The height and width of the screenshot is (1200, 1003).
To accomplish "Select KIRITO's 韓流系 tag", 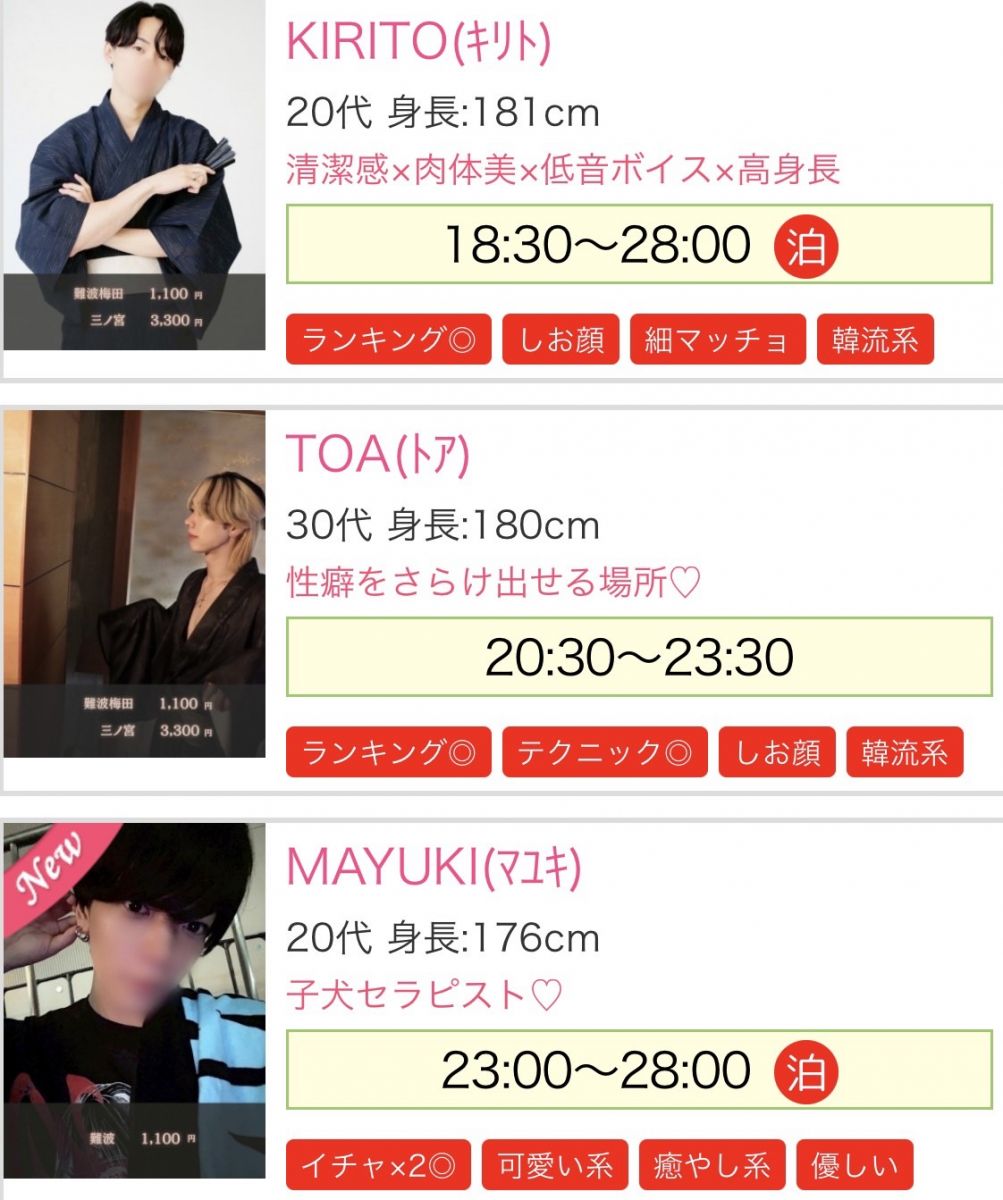I will pos(874,340).
